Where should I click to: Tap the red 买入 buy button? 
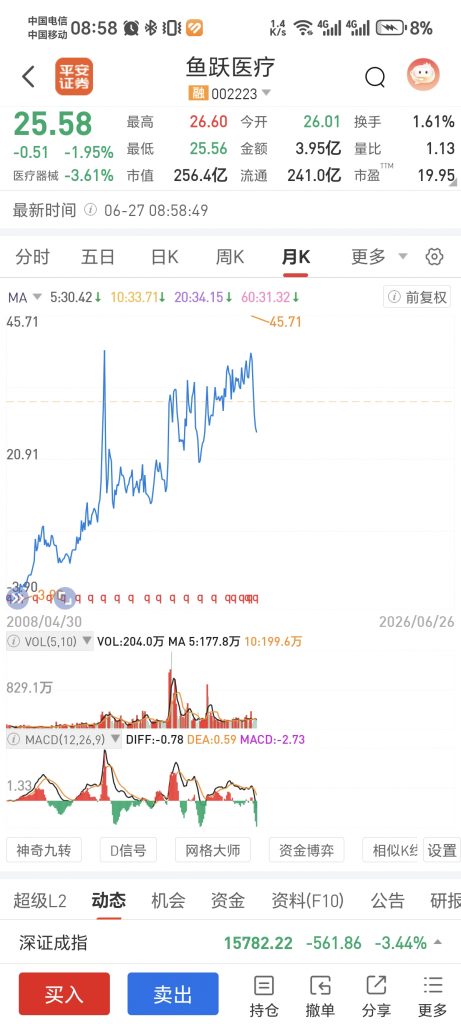click(x=64, y=994)
